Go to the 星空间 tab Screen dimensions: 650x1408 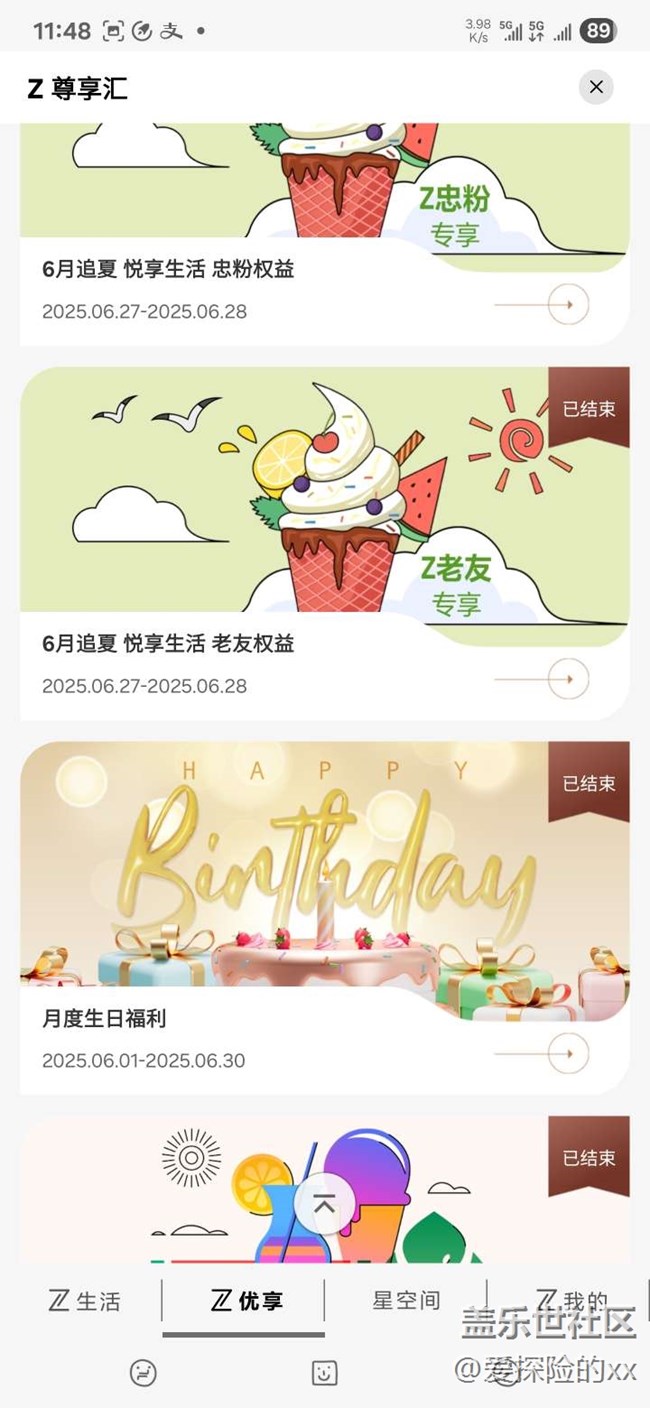pos(406,1301)
